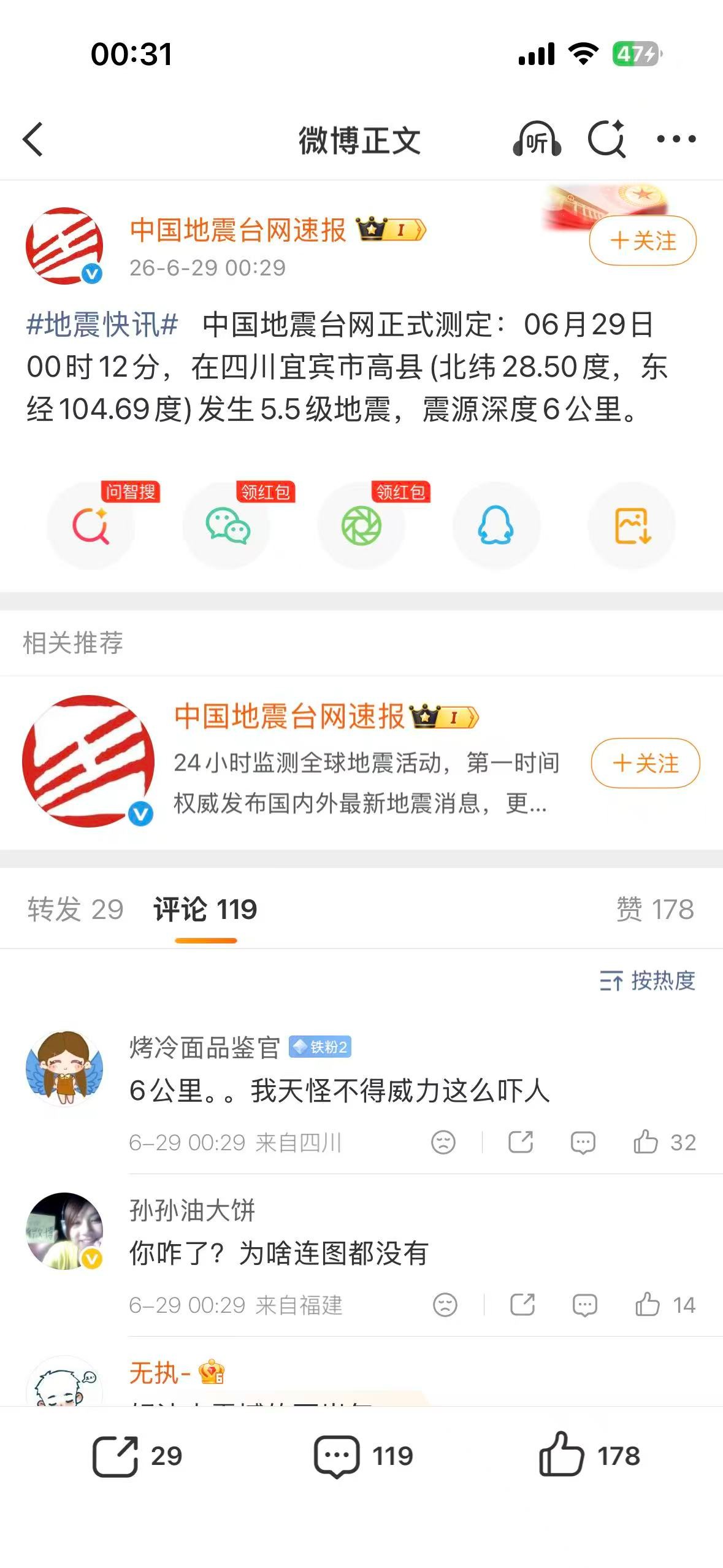Open the three-dot overflow menu
Viewport: 723px width, 1568px height.
click(x=676, y=139)
